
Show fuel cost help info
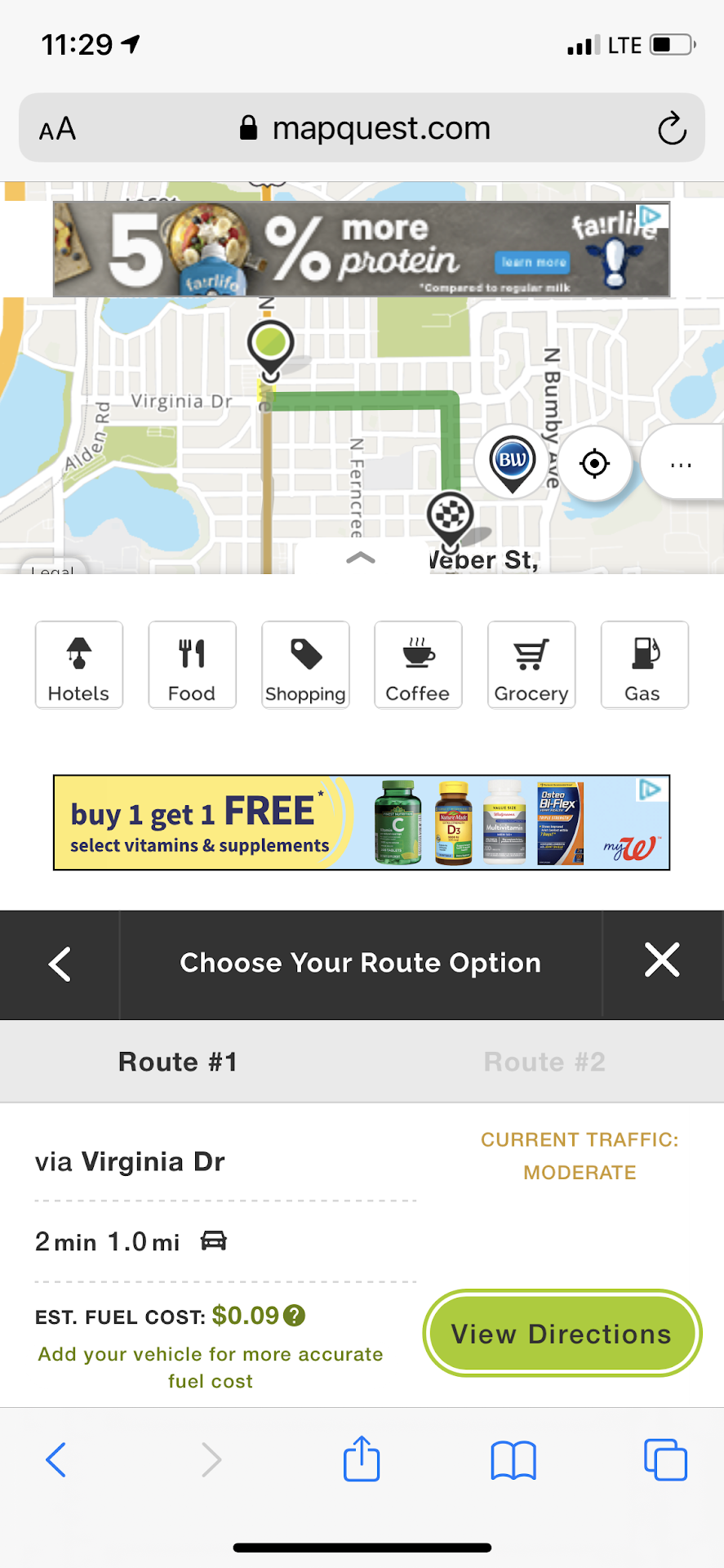(294, 1316)
